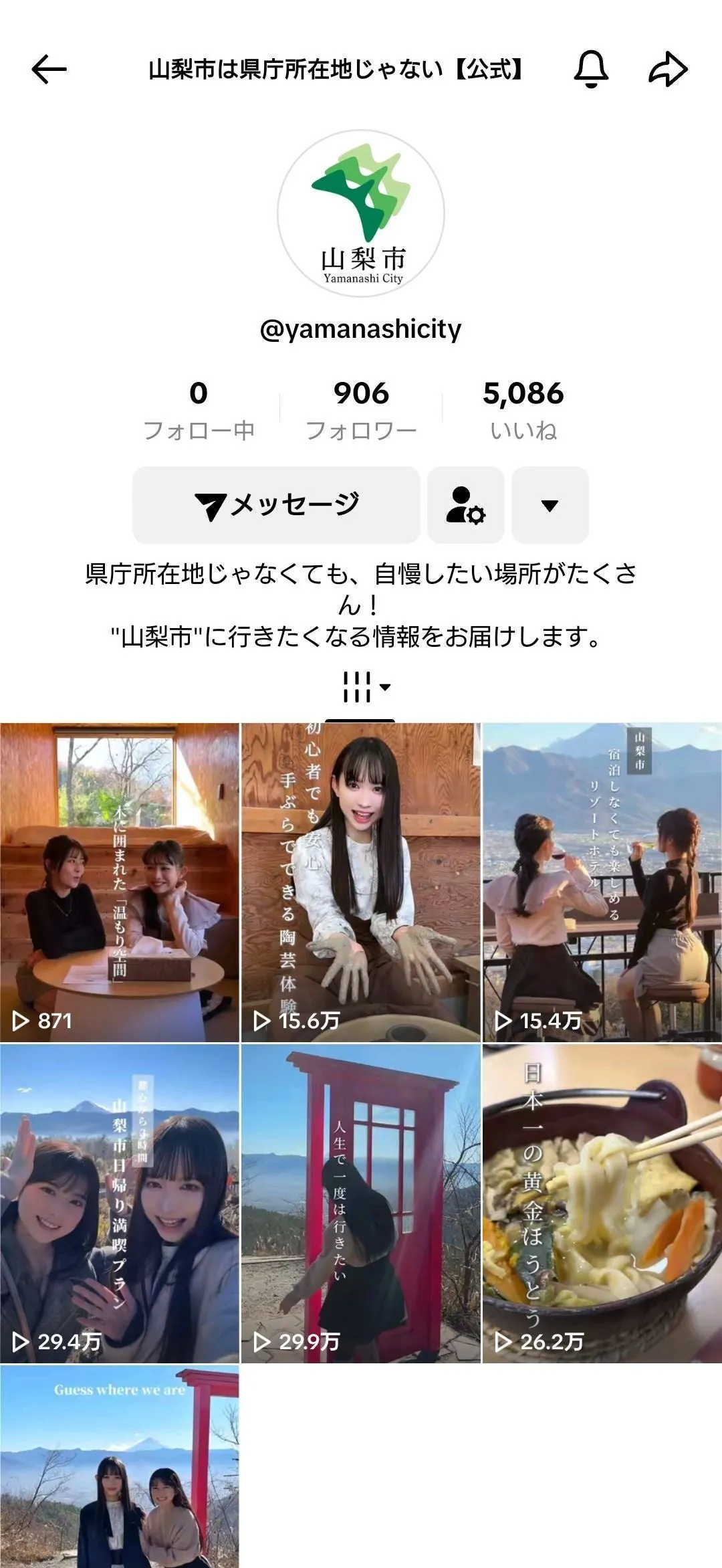This screenshot has width=722, height=1568.
Task: Open the ほうとう noodle video with 26.2万 views
Action: 602,1203
